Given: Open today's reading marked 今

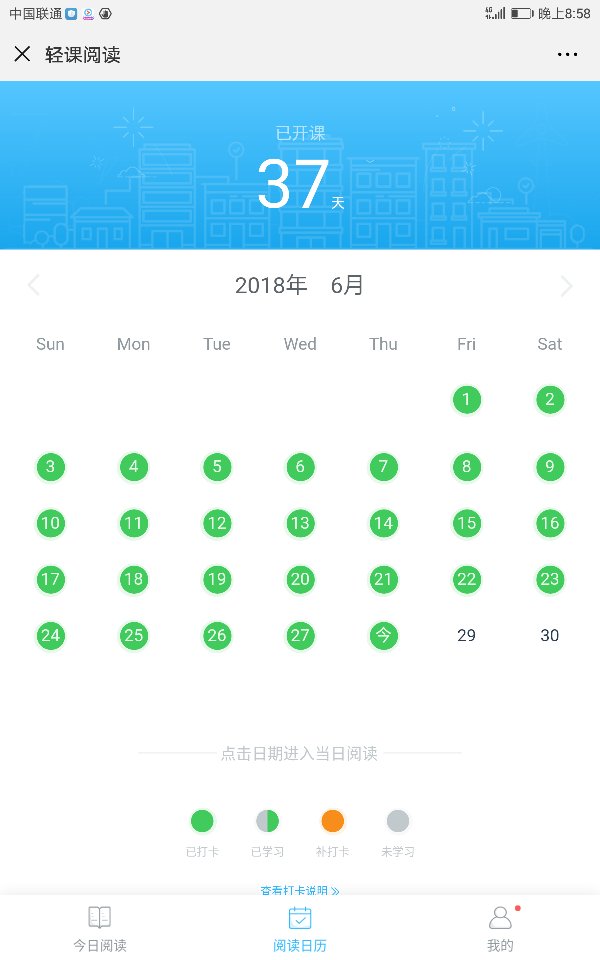Looking at the screenshot, I should coord(383,636).
